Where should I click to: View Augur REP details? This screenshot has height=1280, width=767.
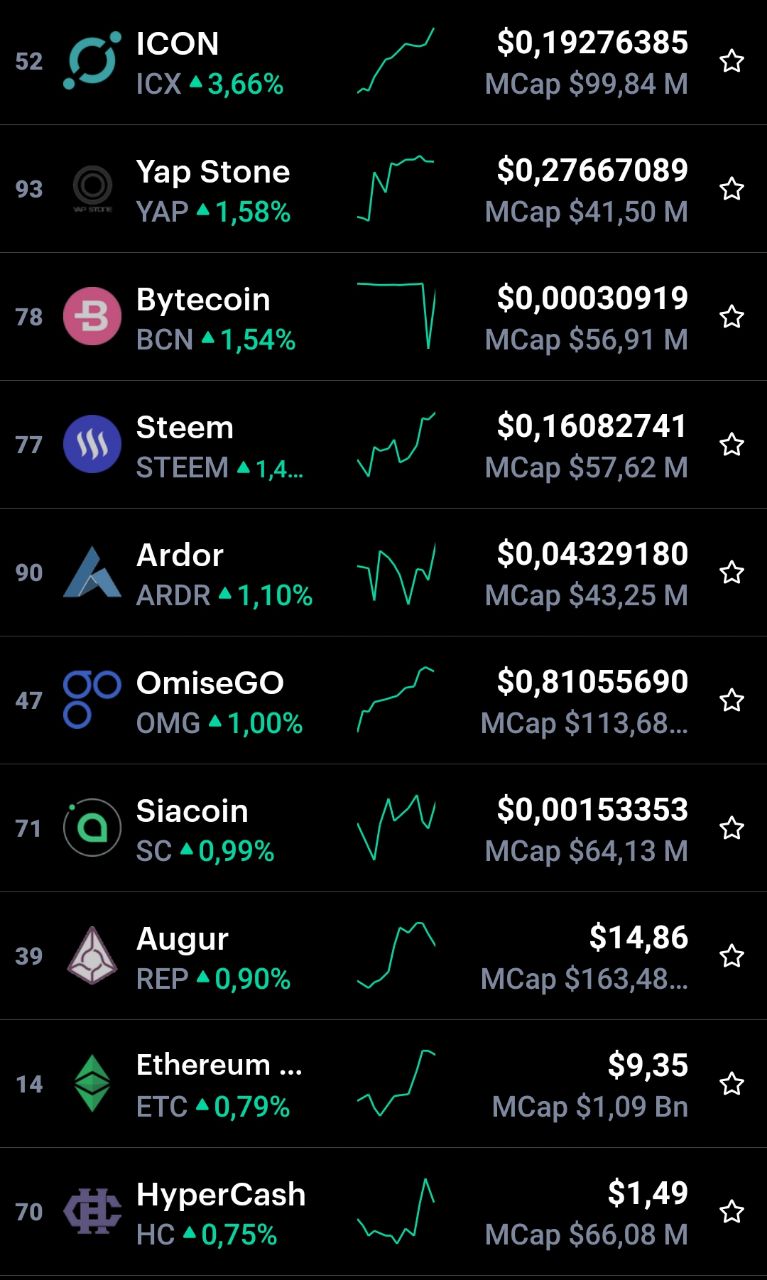[x=383, y=957]
